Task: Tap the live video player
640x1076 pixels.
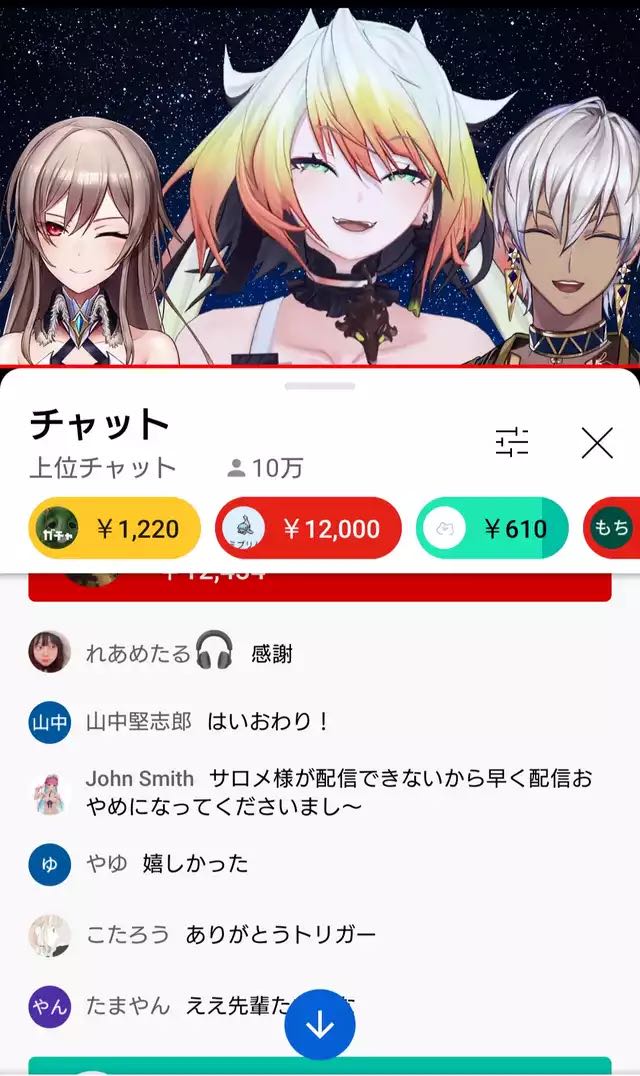Action: coord(320,180)
